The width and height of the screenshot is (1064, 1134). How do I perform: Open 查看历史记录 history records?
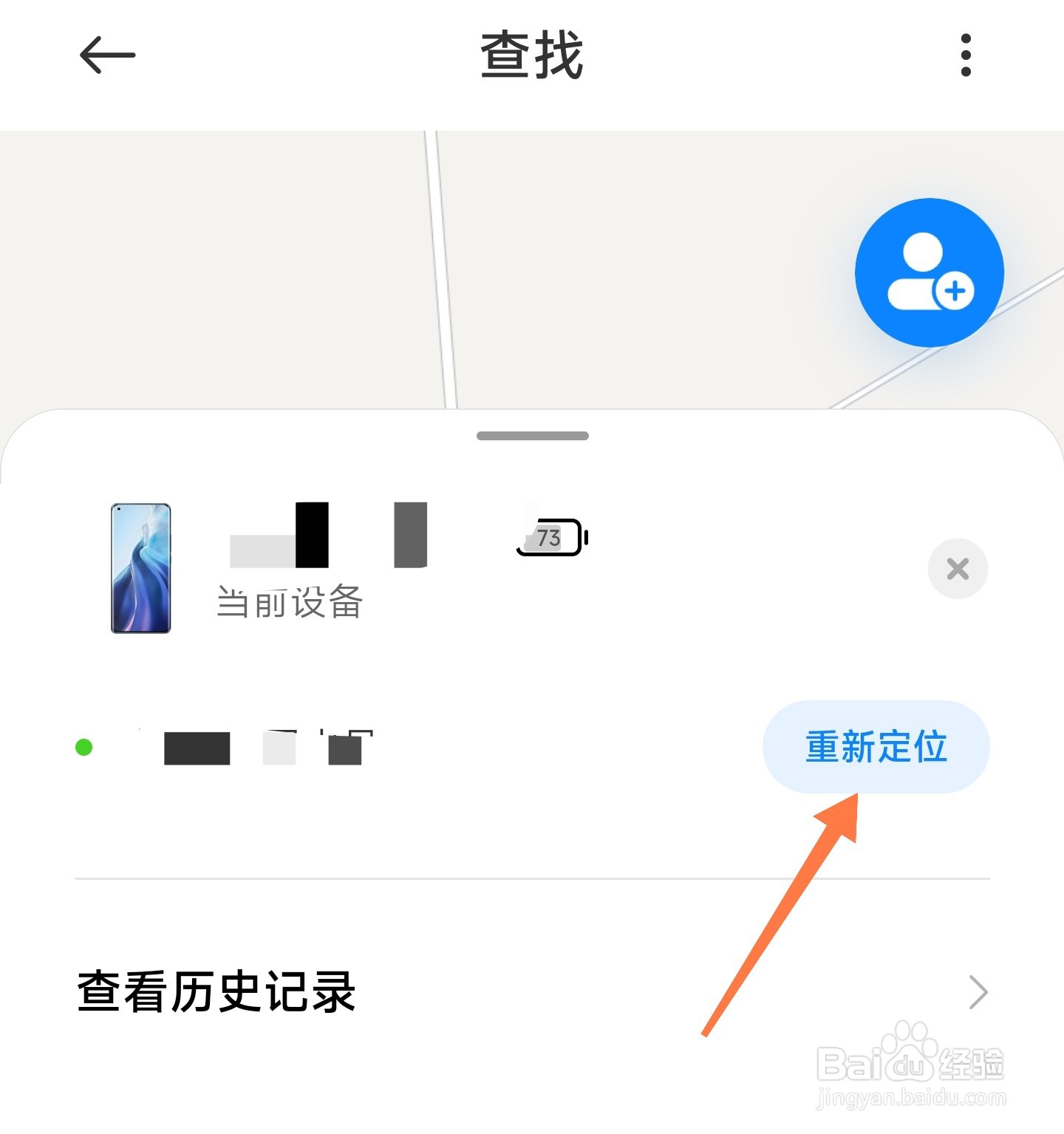click(x=216, y=992)
